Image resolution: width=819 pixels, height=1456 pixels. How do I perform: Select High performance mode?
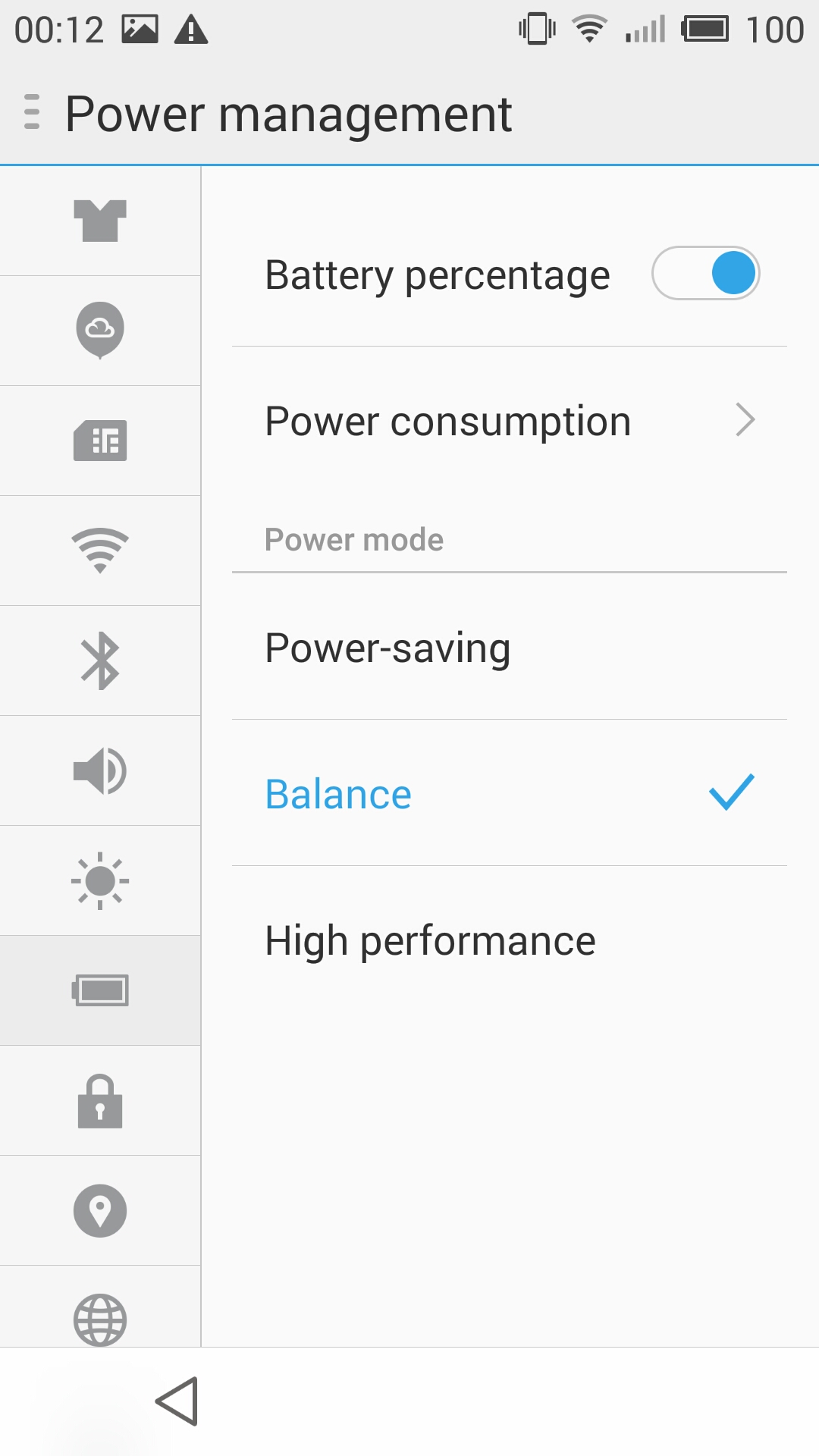click(510, 940)
